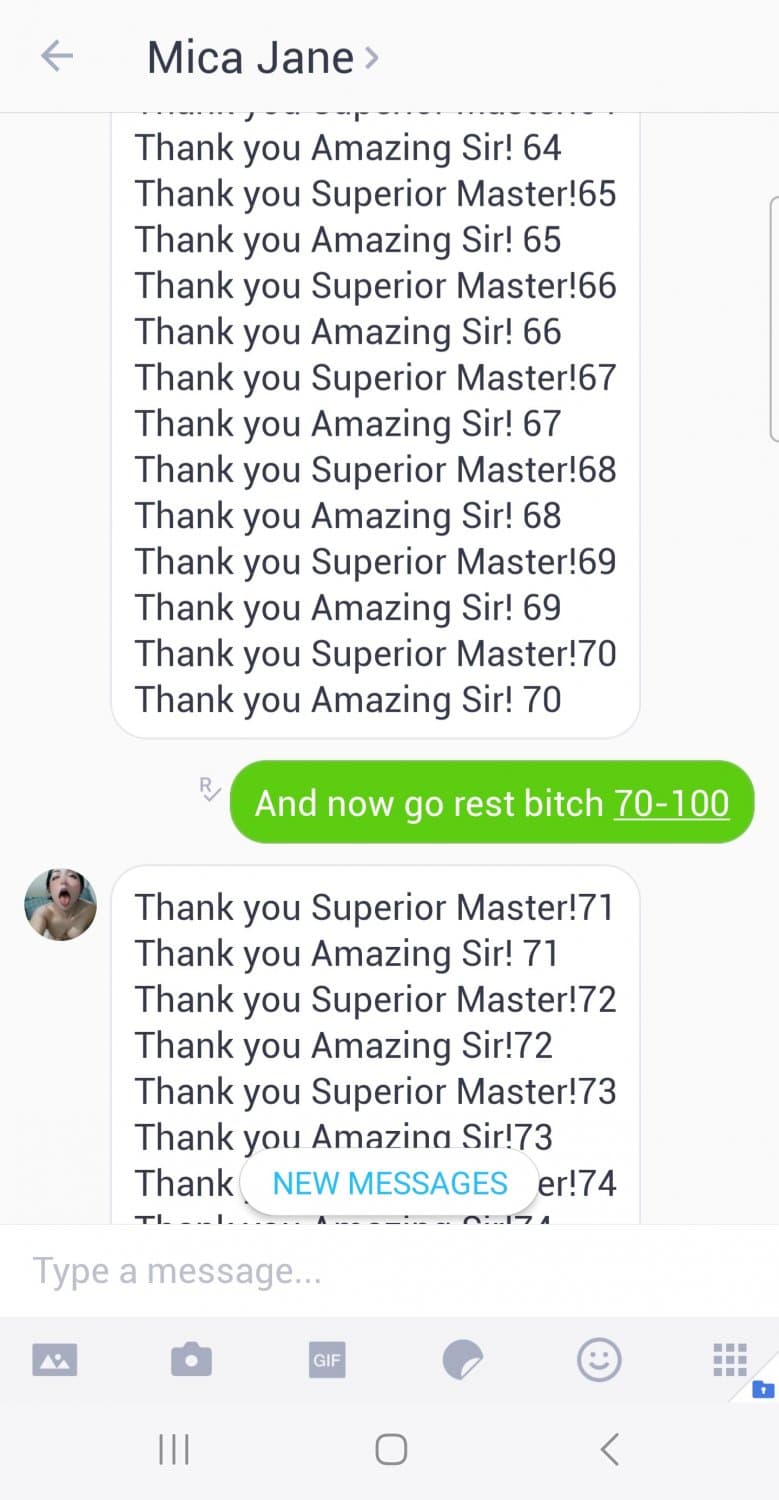Click the underlined 70-100 link

(x=672, y=801)
